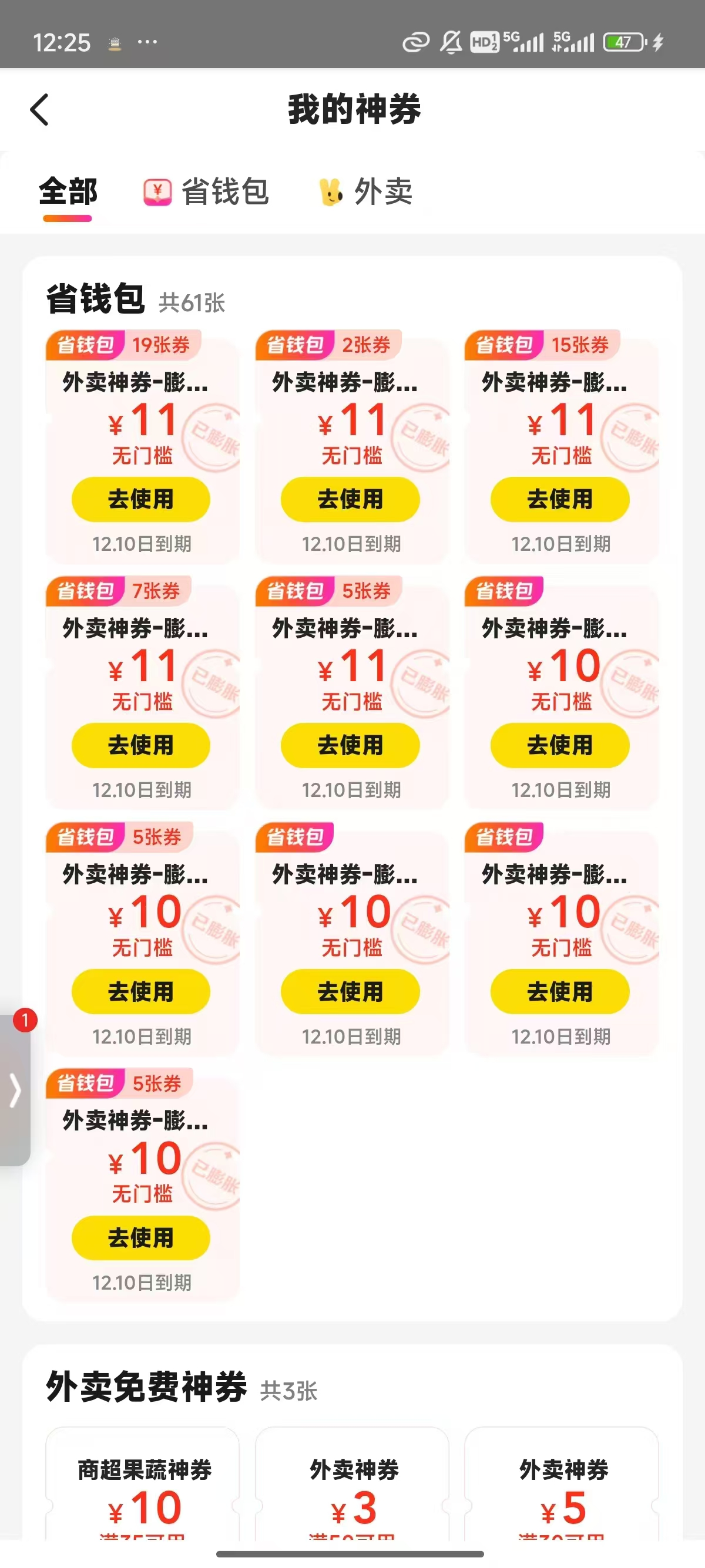Go back using the top-left arrow
705x1568 pixels.
[39, 110]
